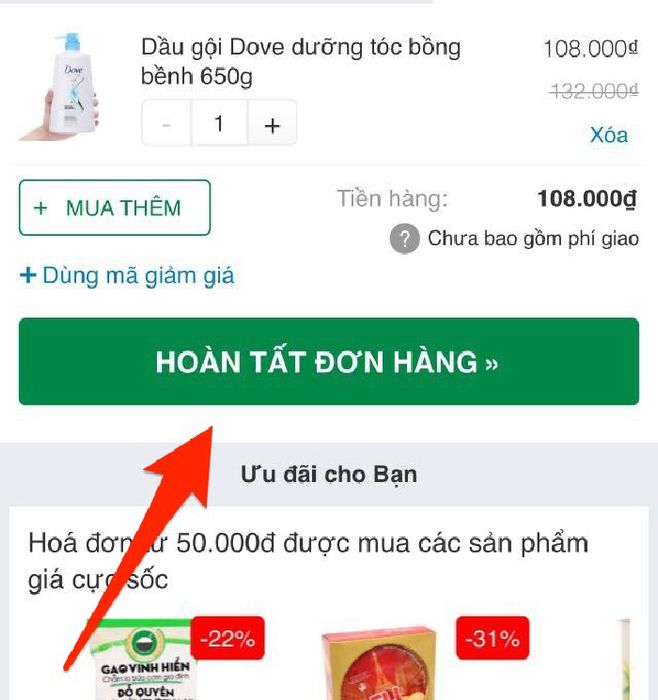Tap the MUA THÊM button
Viewport: 658px width, 700px height.
pyautogui.click(x=114, y=208)
